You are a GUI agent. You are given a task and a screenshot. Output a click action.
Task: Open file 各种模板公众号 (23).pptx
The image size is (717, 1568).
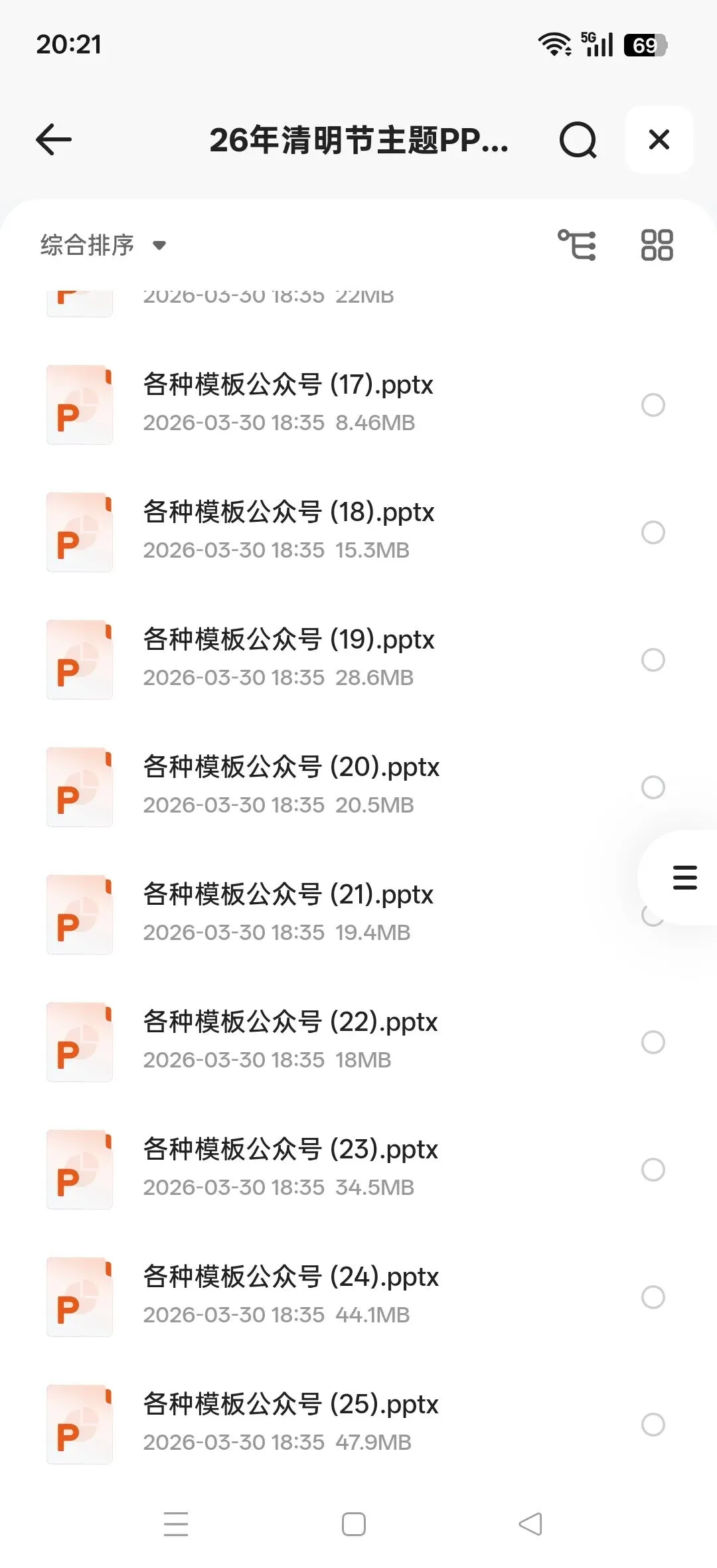tap(291, 1150)
